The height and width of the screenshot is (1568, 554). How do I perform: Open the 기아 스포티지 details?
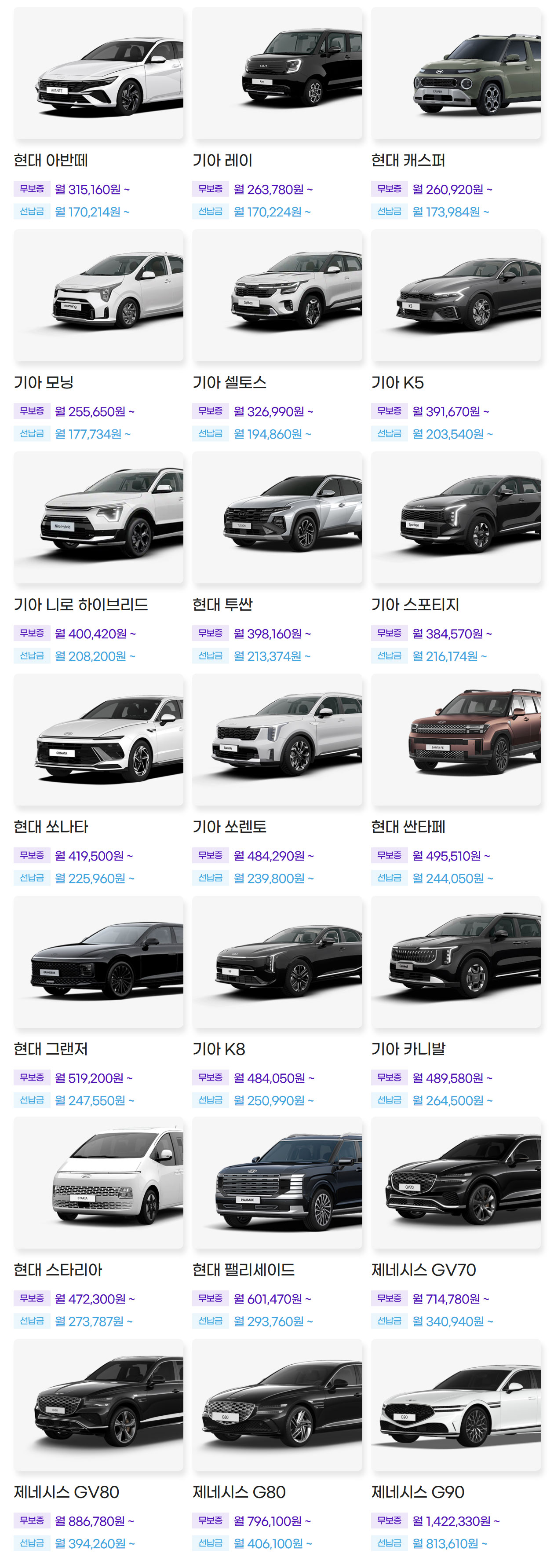[x=456, y=517]
